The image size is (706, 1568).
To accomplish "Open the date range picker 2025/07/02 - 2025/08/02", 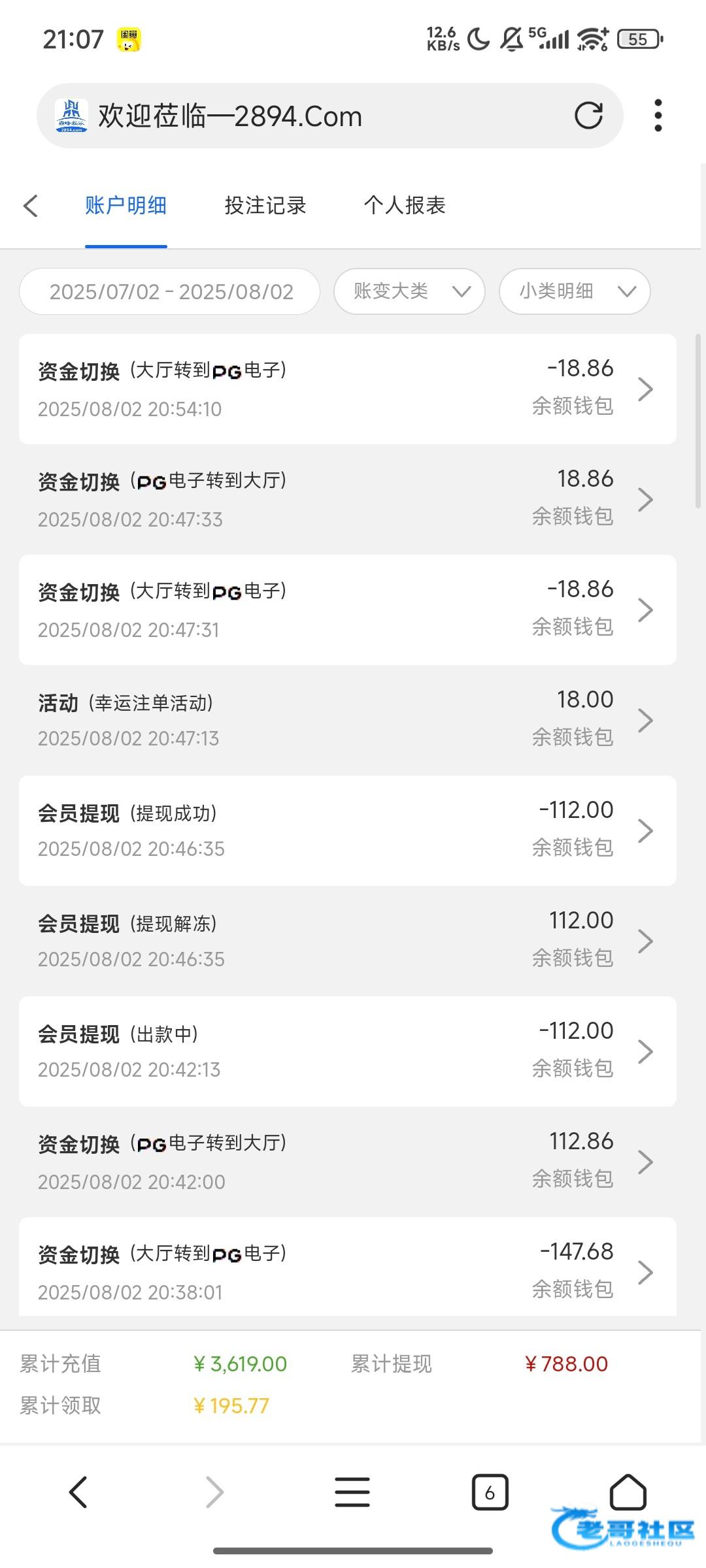I will pyautogui.click(x=170, y=291).
